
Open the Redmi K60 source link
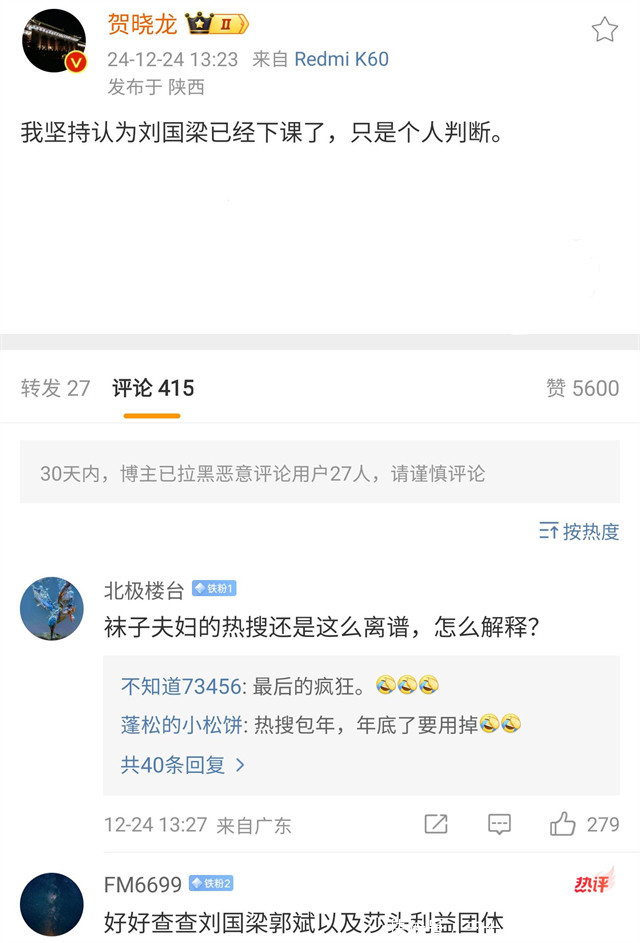pos(341,59)
